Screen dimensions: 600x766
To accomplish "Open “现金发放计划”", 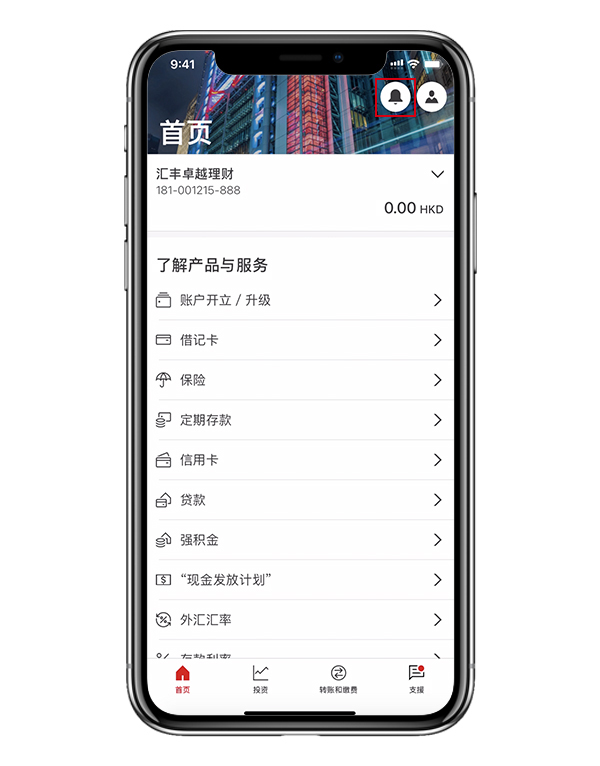I will click(300, 580).
